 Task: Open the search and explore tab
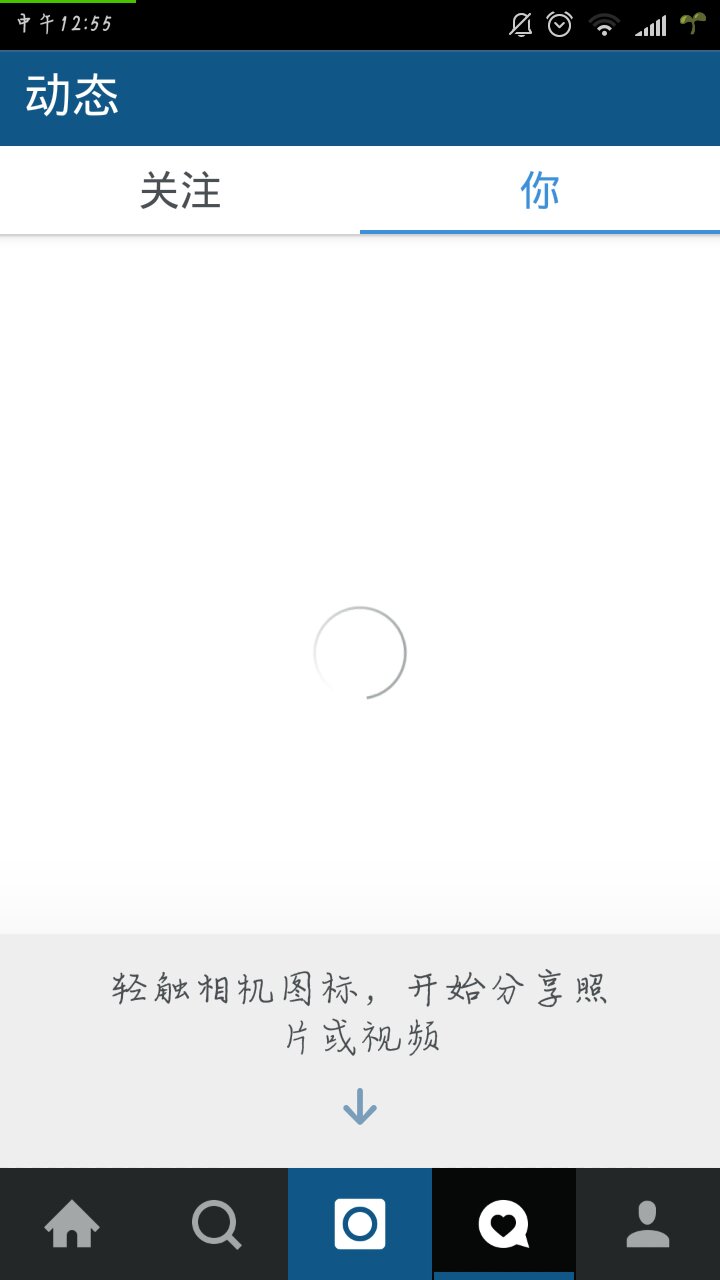click(216, 1224)
